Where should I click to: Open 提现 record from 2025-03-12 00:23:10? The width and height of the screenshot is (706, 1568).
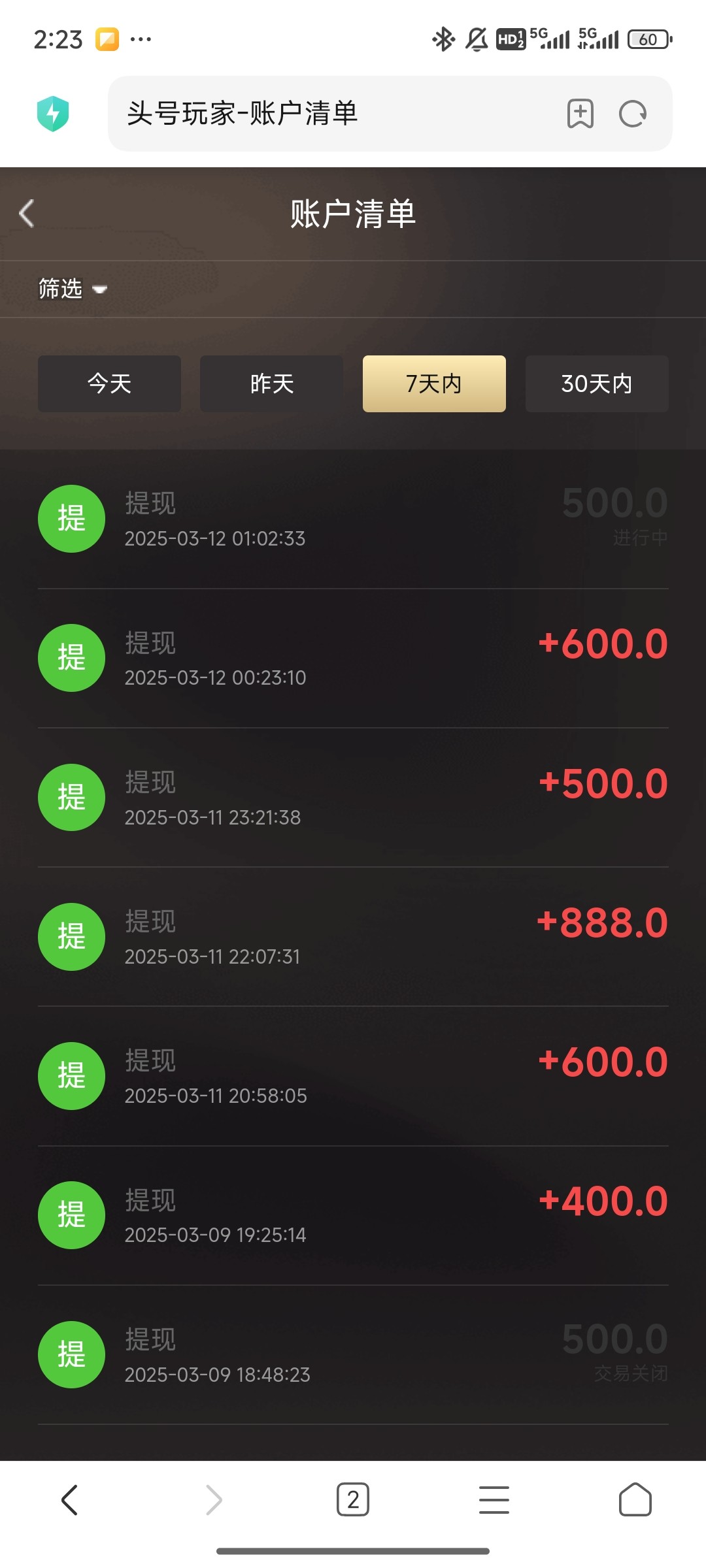(x=353, y=659)
